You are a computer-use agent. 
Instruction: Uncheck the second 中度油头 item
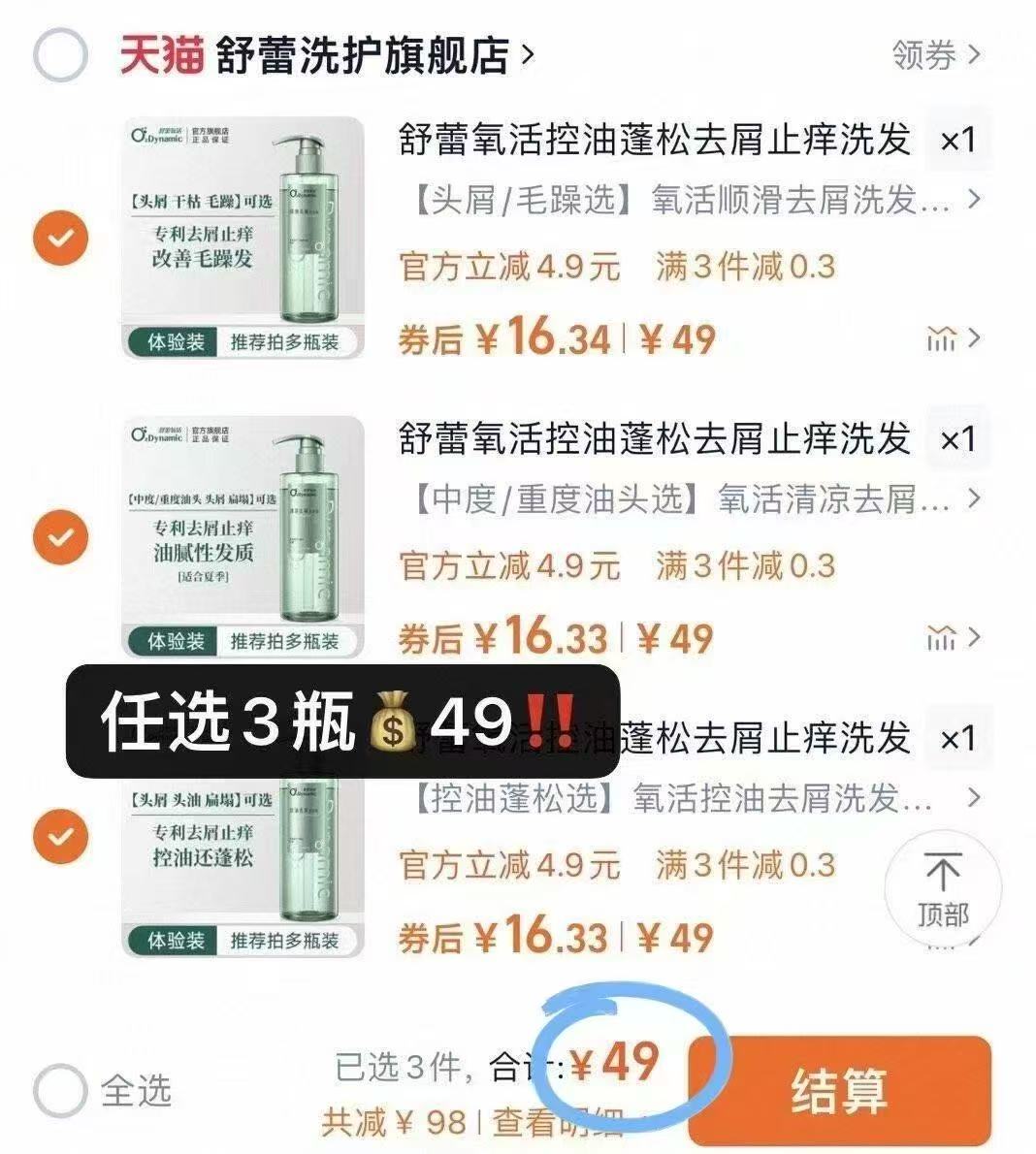coord(59,538)
